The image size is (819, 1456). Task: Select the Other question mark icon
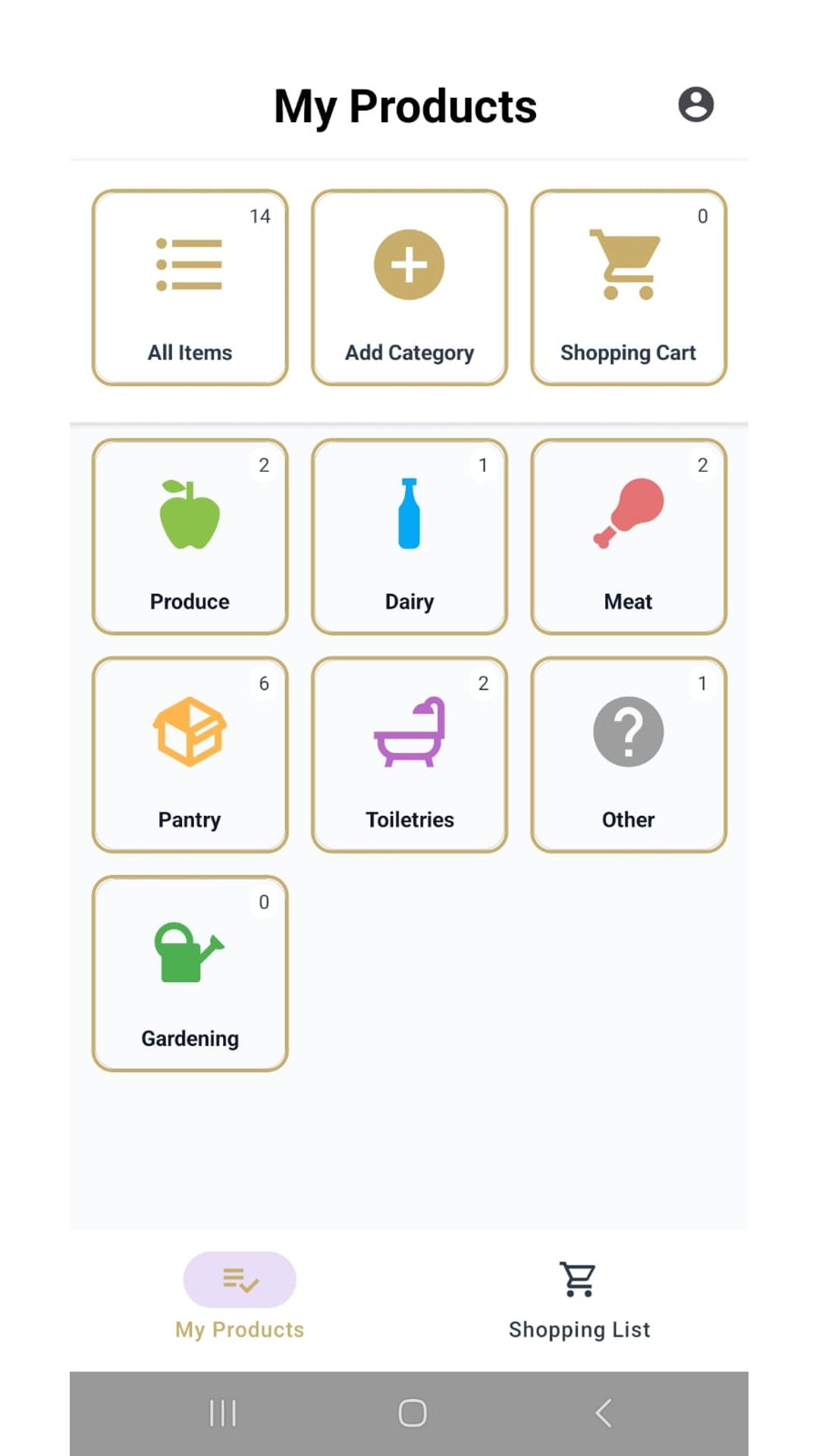[x=627, y=730]
